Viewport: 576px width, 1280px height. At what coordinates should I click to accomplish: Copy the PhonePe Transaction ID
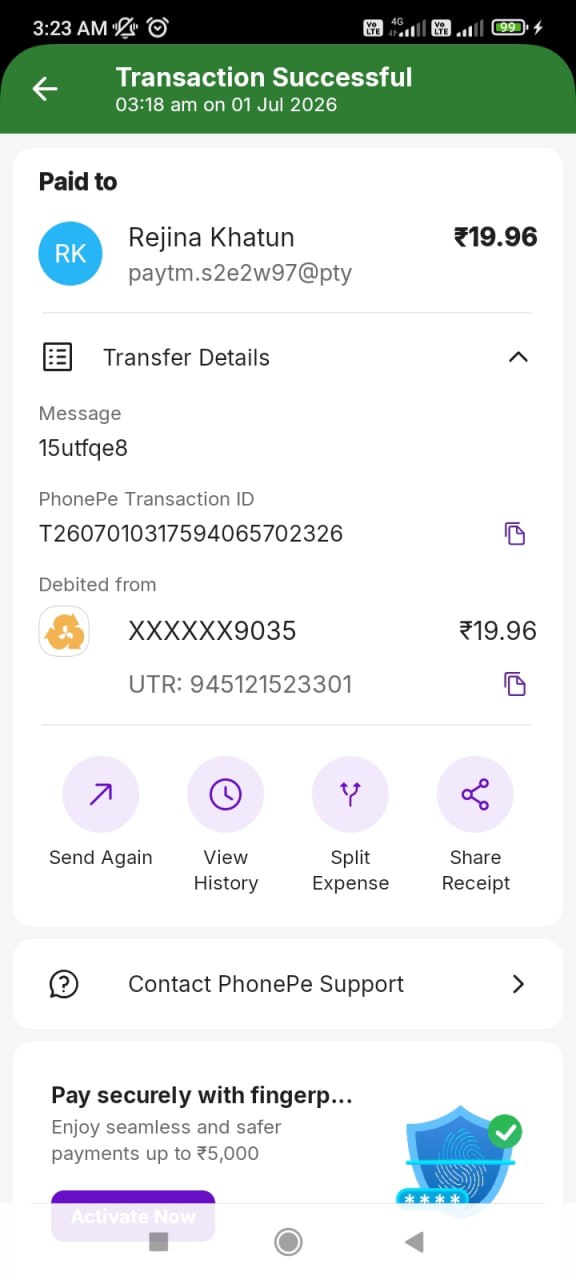tap(515, 533)
